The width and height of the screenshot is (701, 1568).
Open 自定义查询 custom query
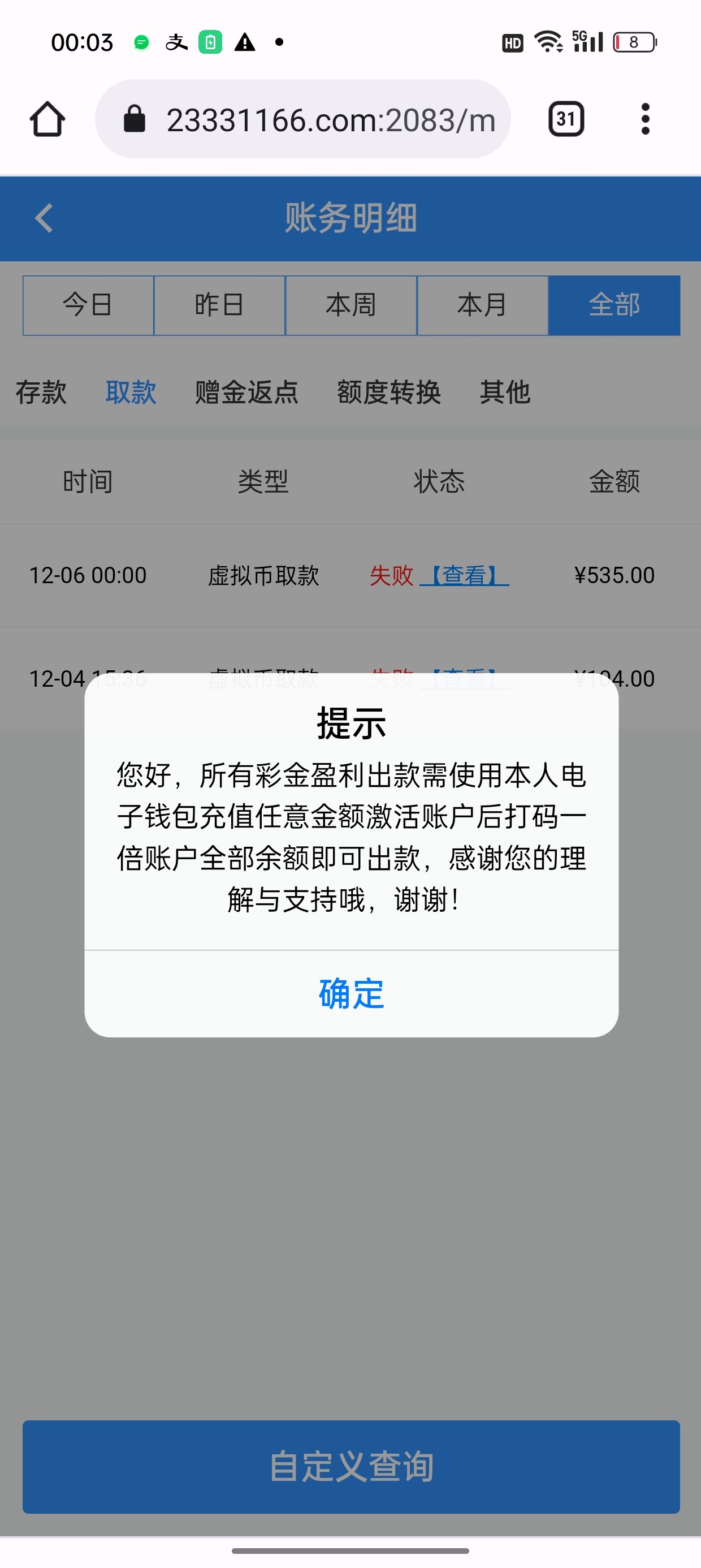351,1466
